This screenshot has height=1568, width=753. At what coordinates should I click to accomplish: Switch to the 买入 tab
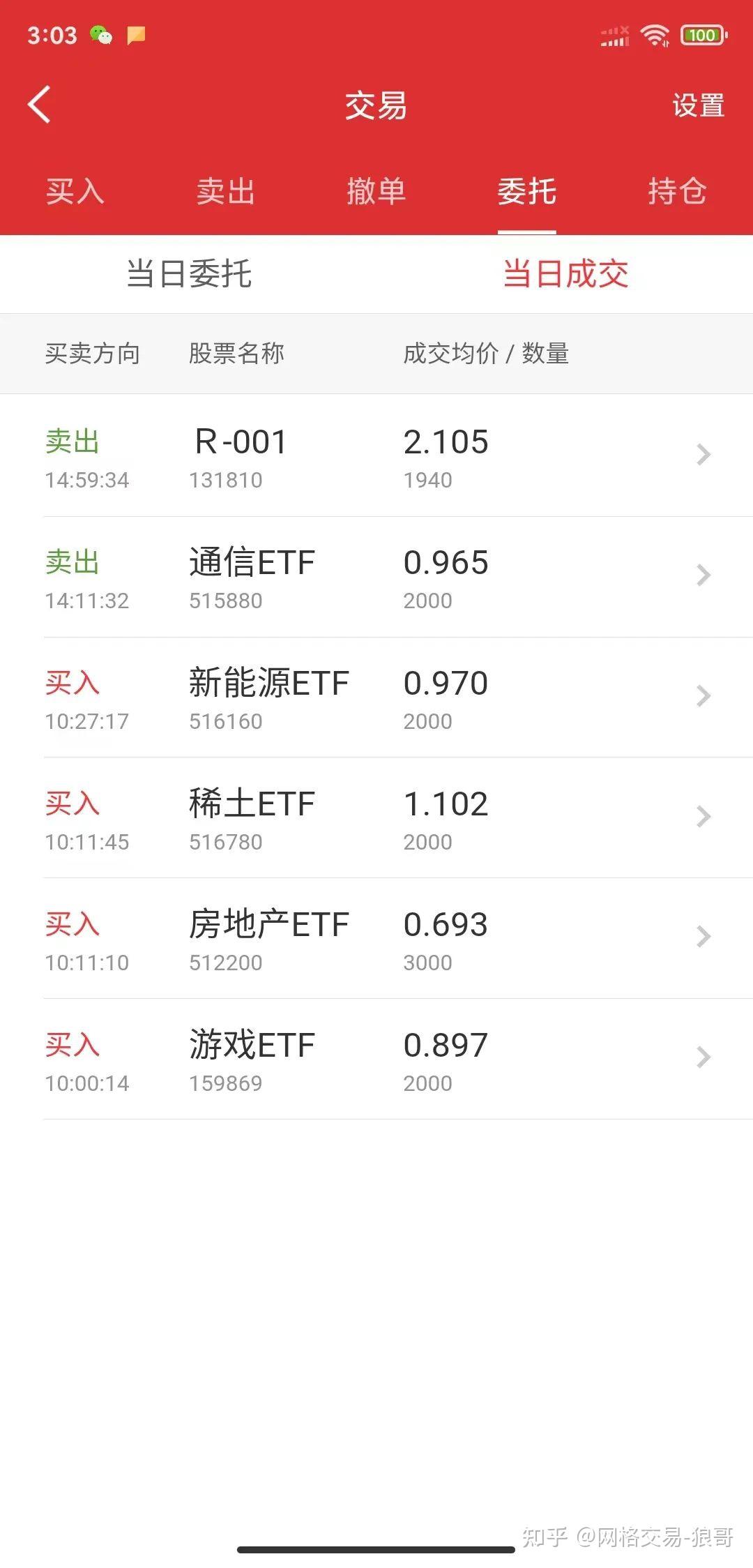coord(75,191)
